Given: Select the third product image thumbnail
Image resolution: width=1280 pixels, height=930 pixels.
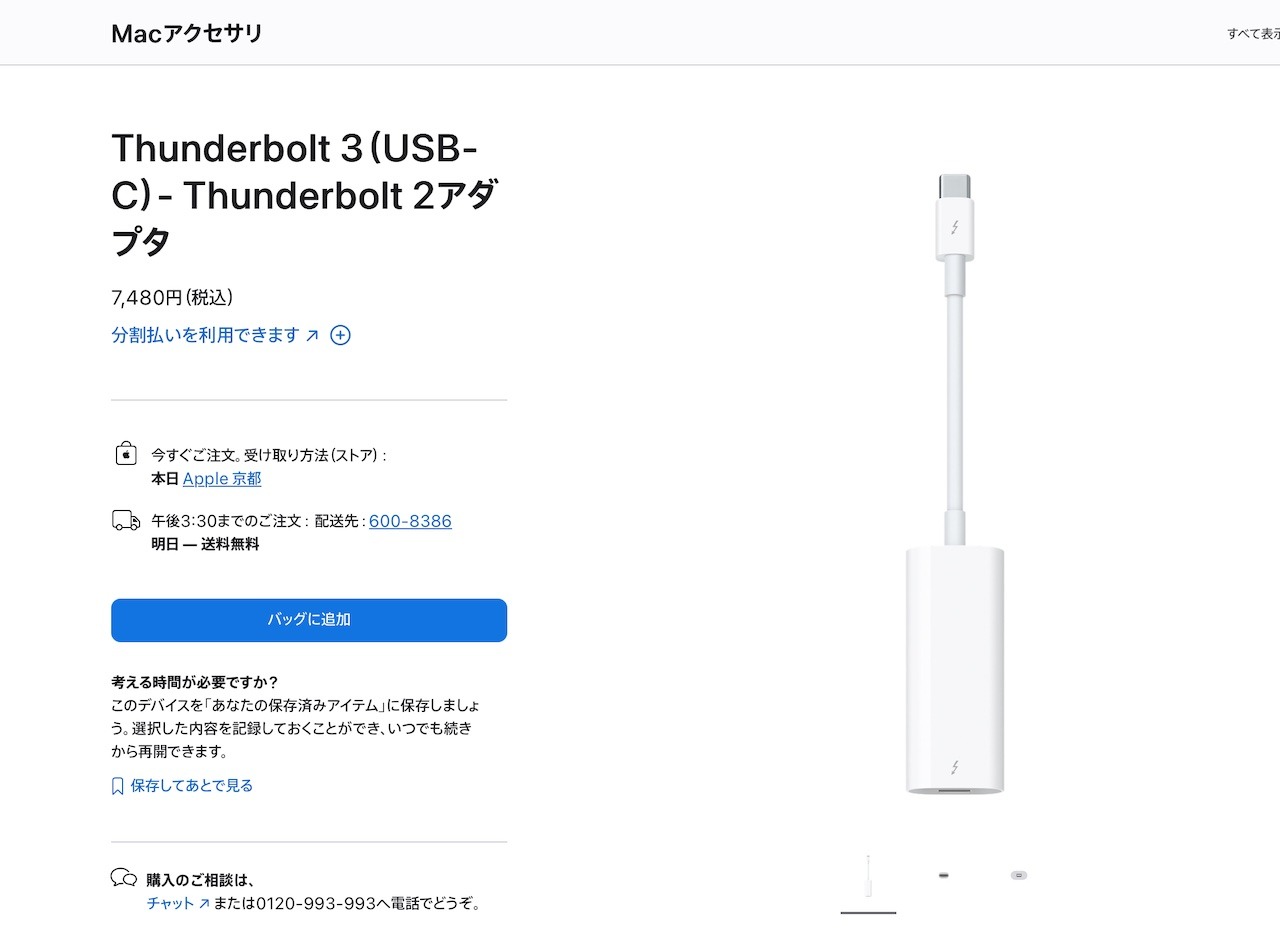Looking at the screenshot, I should (x=1018, y=875).
